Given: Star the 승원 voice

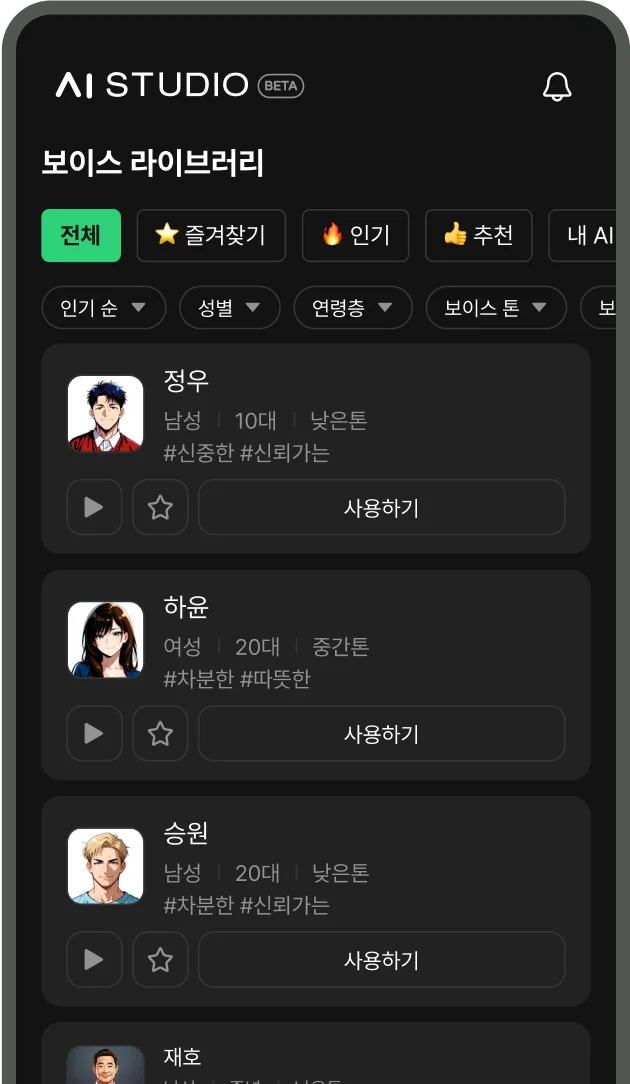Looking at the screenshot, I should click(160, 960).
